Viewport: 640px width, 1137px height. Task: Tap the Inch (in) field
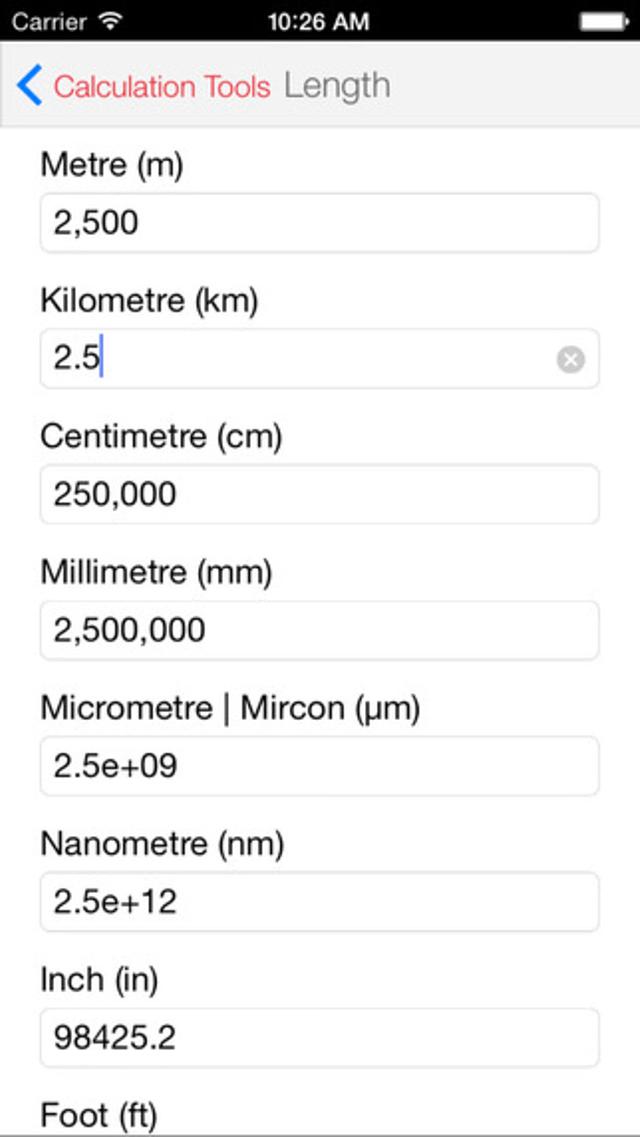click(x=320, y=1038)
